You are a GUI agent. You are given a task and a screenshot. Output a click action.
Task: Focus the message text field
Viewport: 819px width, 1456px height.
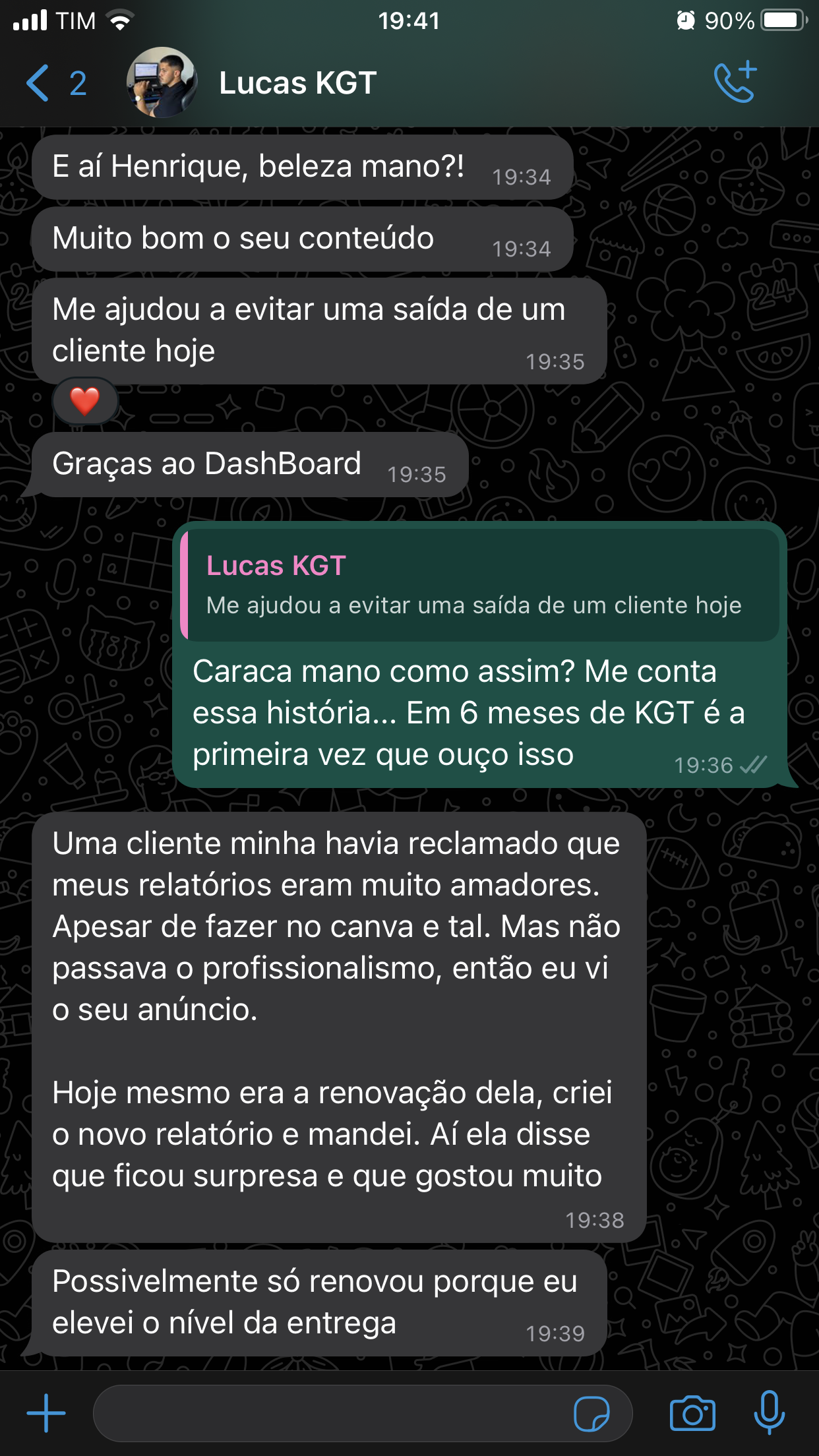pos(330,1413)
